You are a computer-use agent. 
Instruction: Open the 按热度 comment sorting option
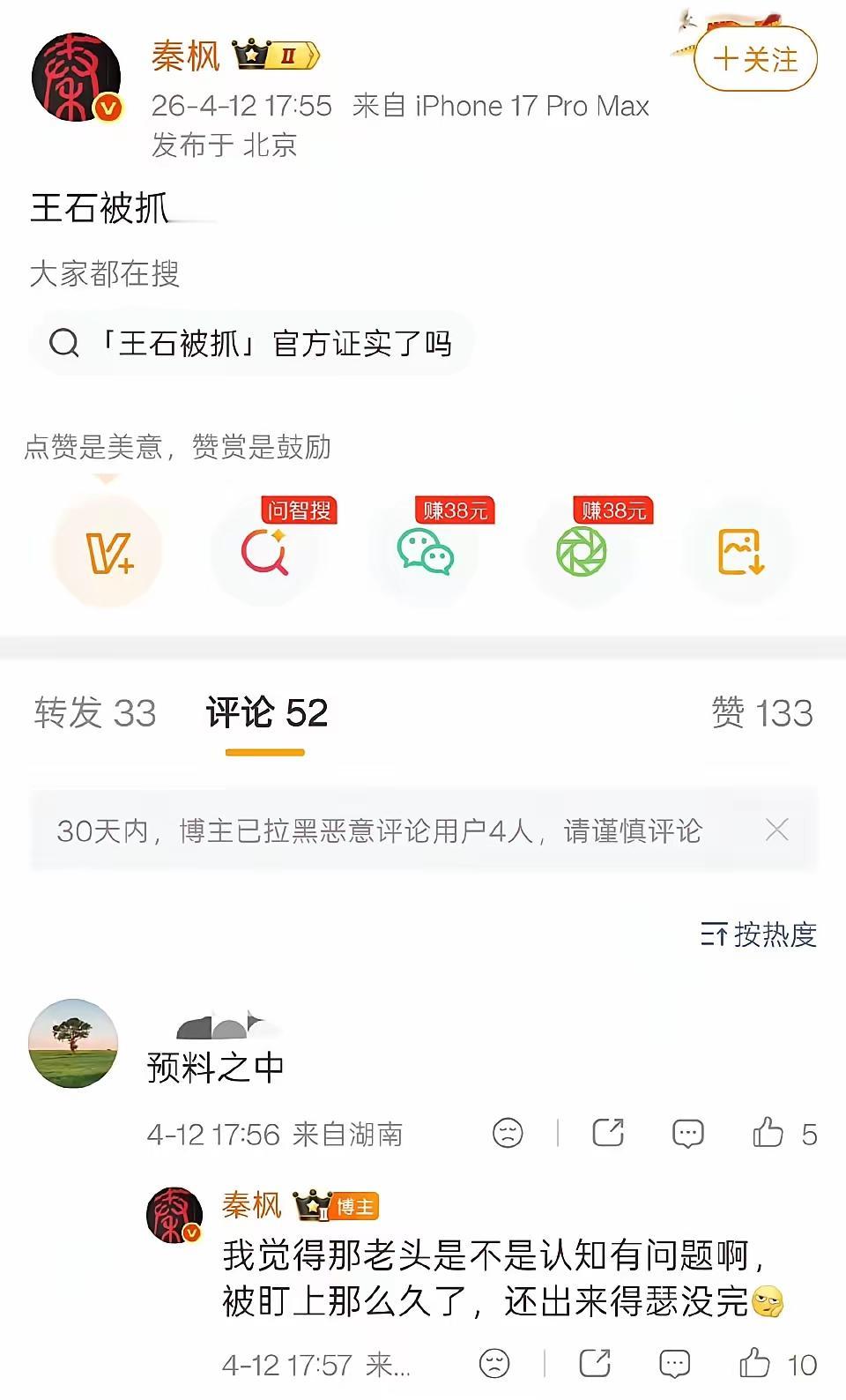click(x=763, y=936)
